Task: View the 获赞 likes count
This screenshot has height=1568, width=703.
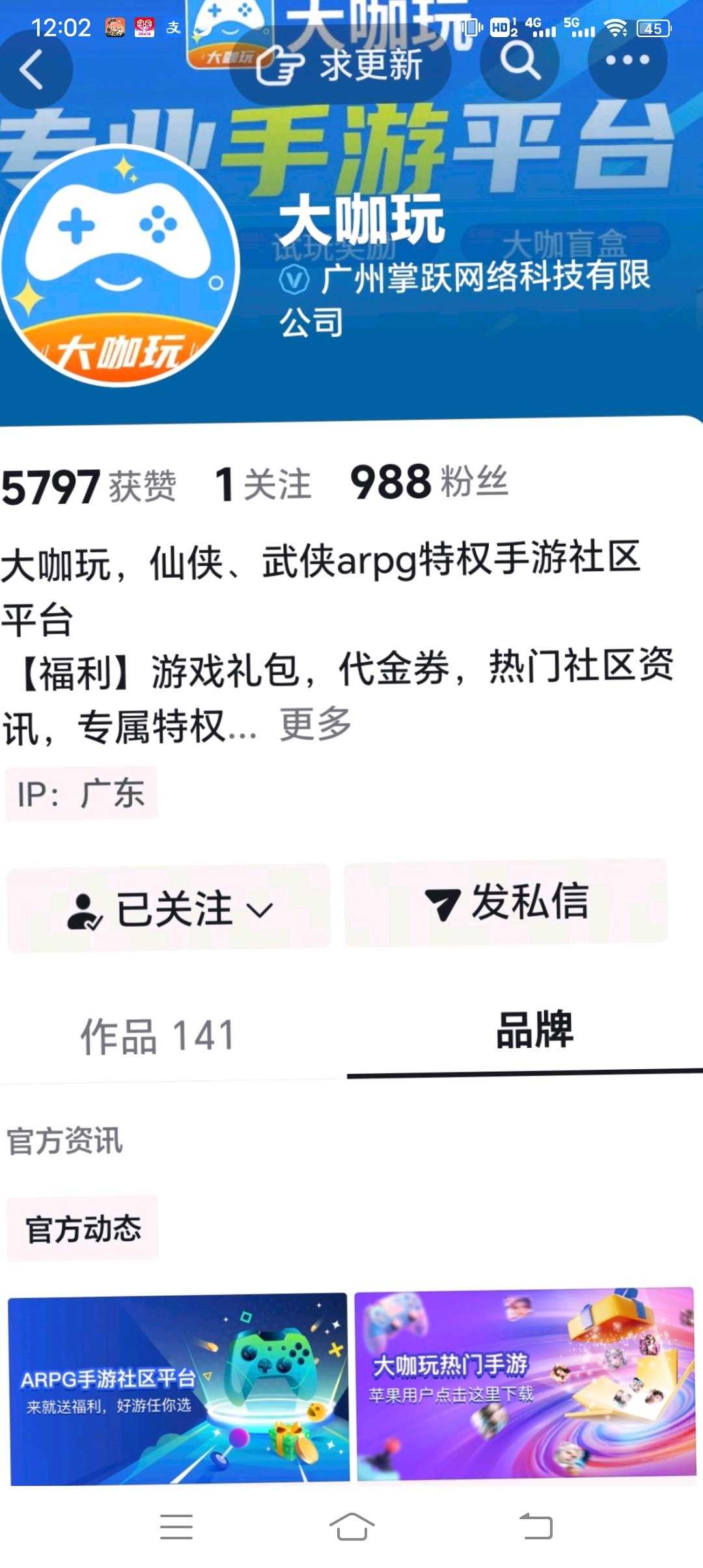Action: click(x=89, y=486)
